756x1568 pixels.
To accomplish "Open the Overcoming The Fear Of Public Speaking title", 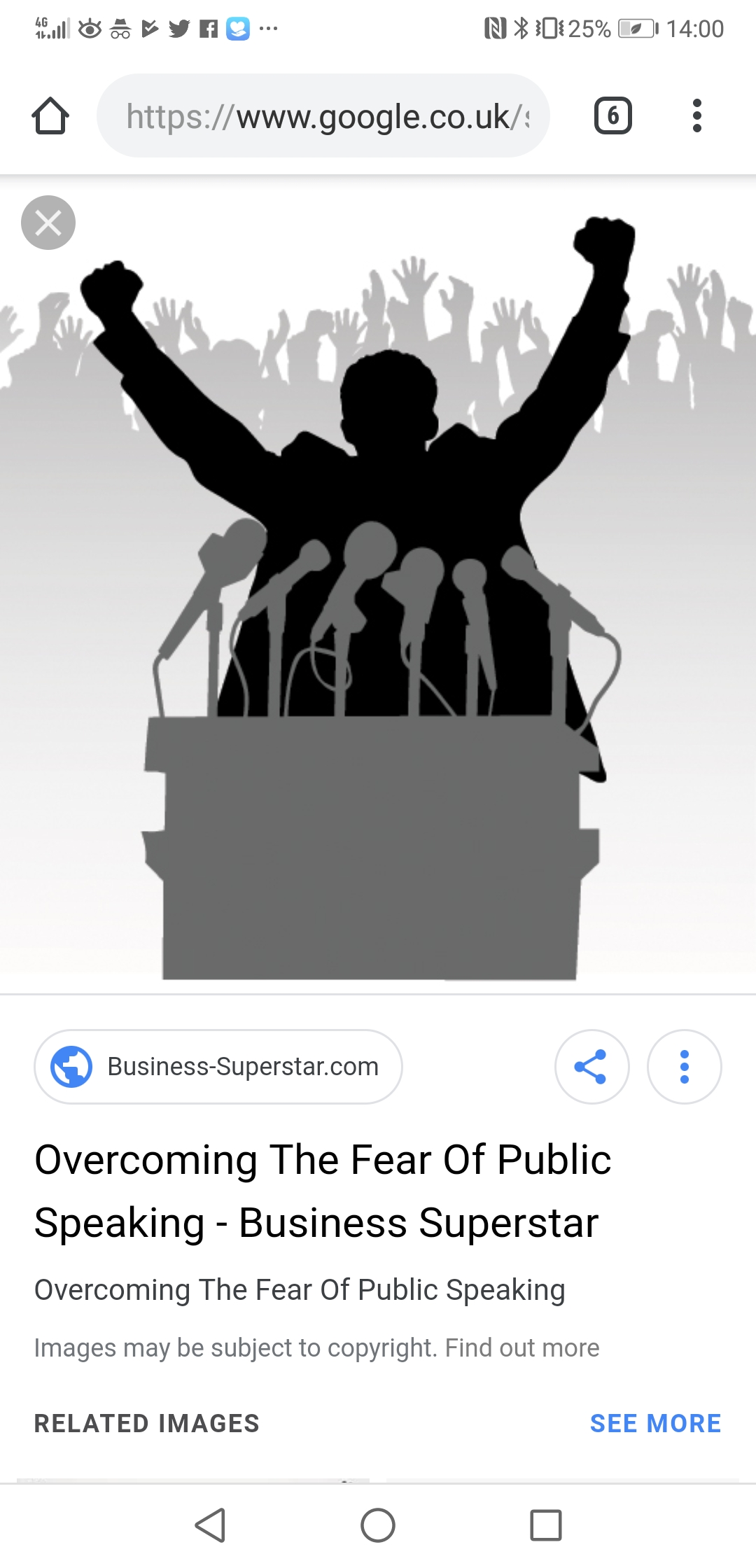I will 323,1191.
